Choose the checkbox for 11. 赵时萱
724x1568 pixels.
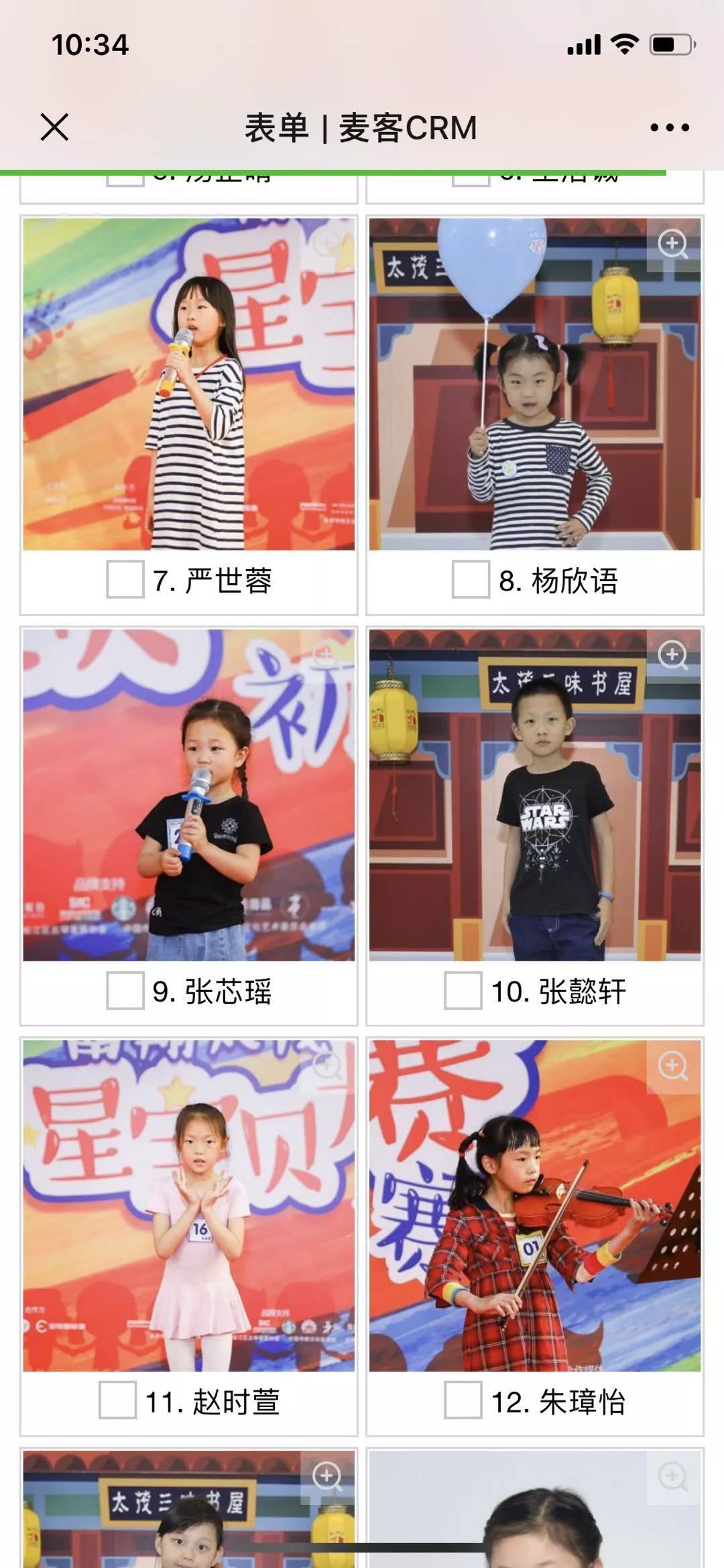tap(117, 1400)
